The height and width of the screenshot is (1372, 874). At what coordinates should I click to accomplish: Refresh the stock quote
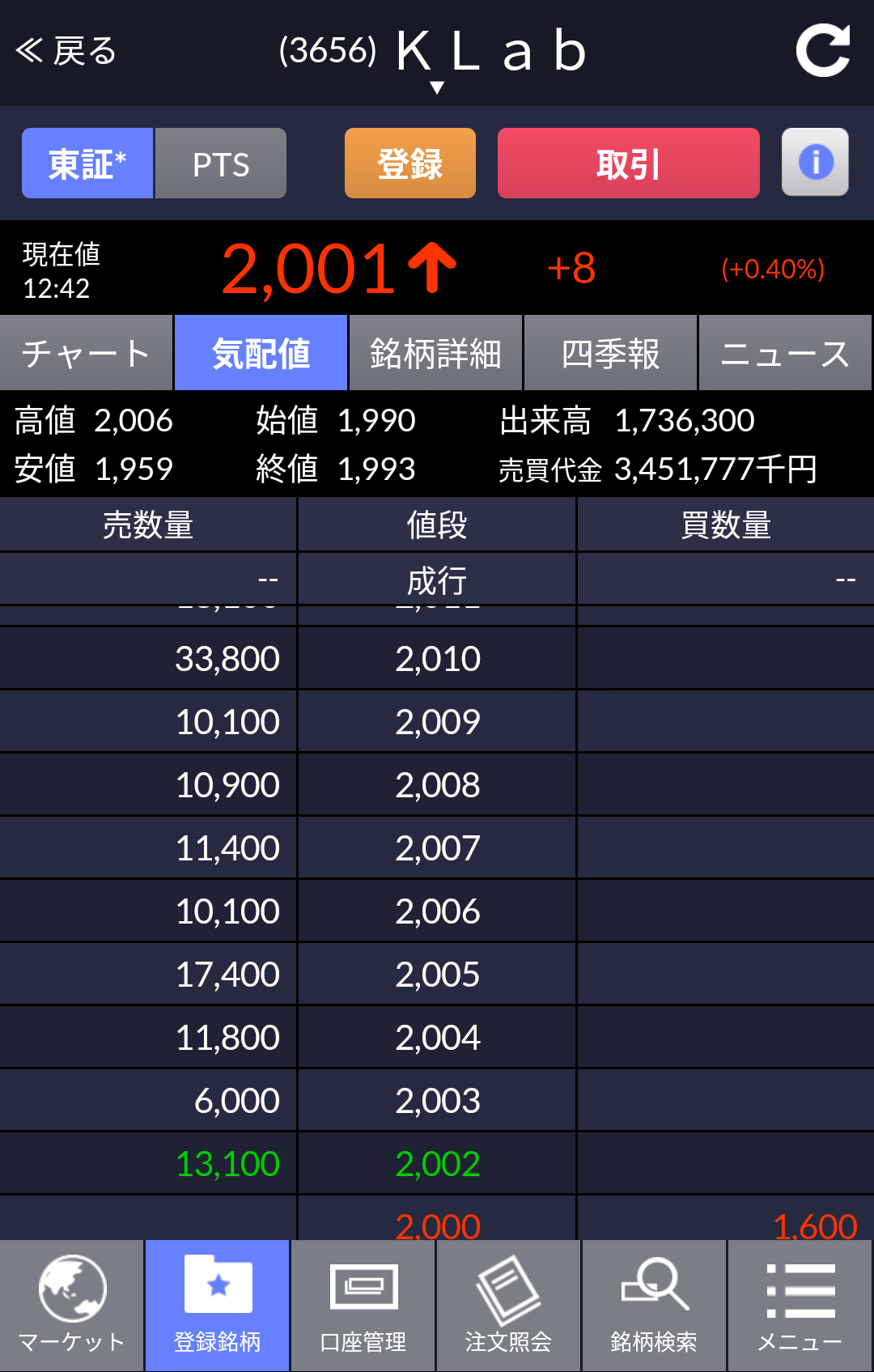pyautogui.click(x=822, y=51)
